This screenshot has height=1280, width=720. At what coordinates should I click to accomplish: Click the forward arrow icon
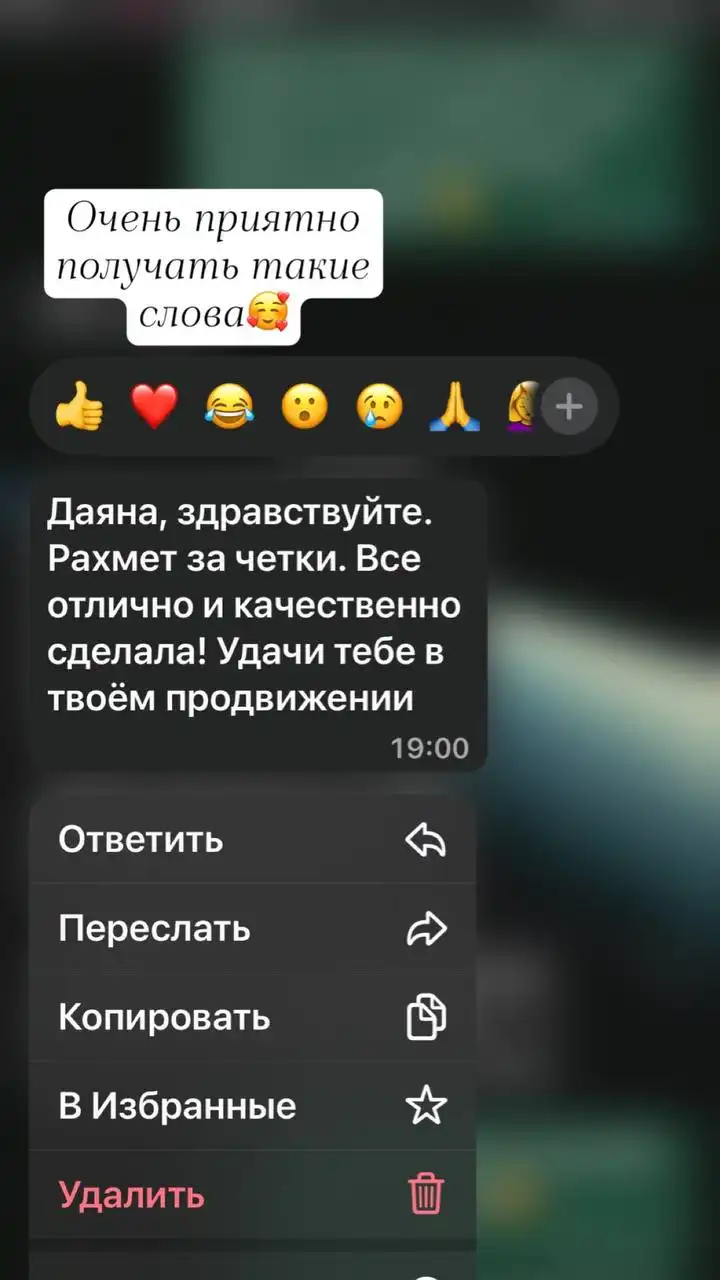pyautogui.click(x=427, y=928)
